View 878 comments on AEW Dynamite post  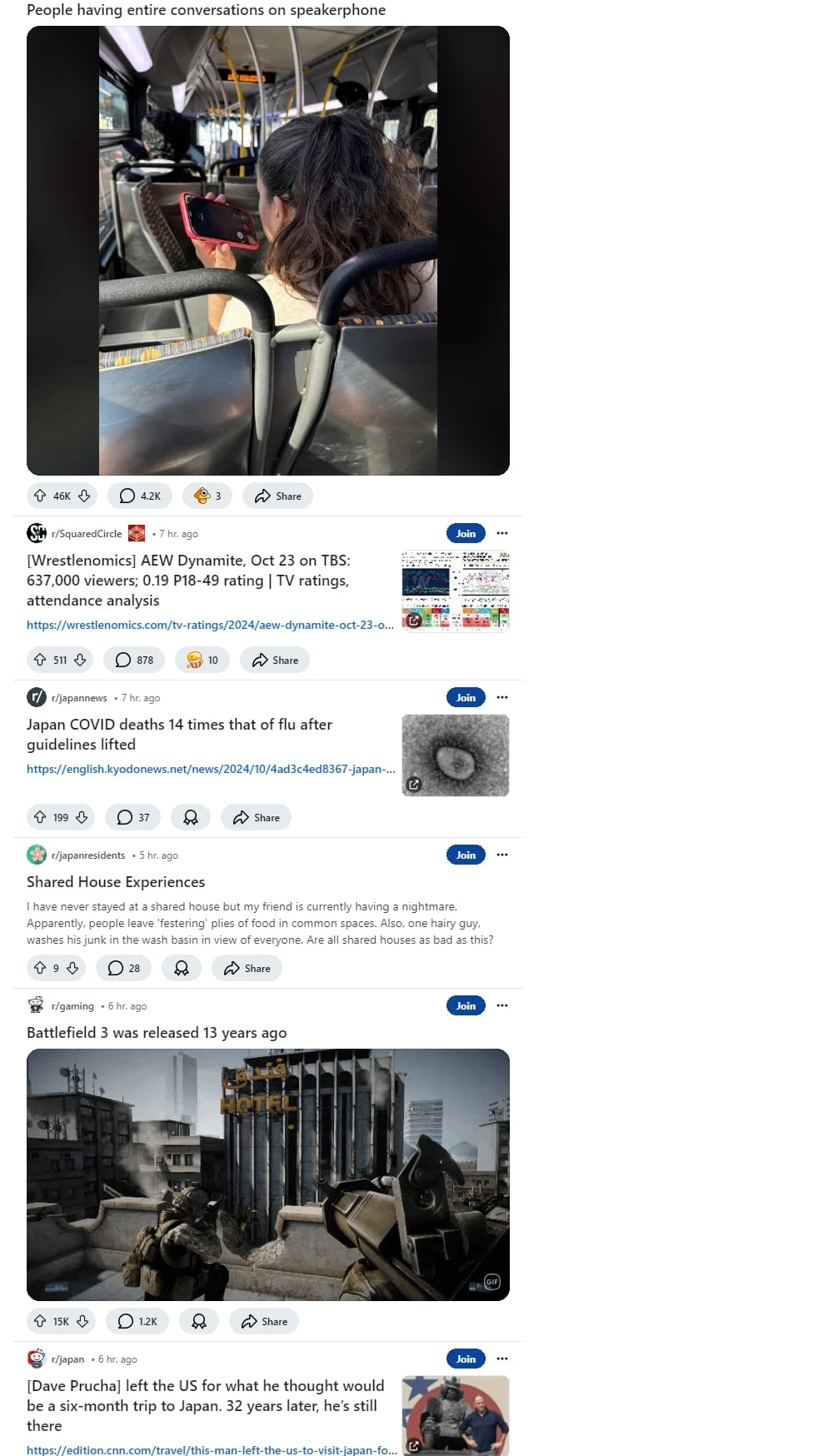tap(134, 660)
